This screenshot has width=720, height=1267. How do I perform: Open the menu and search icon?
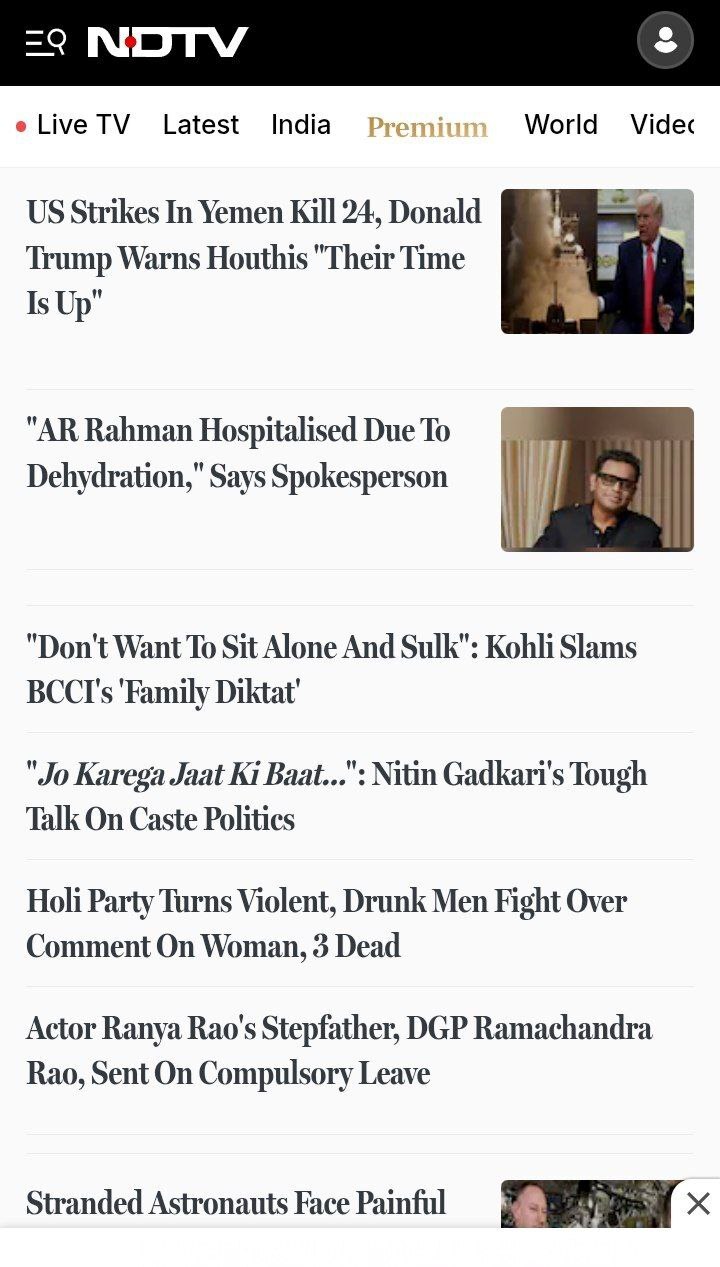[45, 42]
